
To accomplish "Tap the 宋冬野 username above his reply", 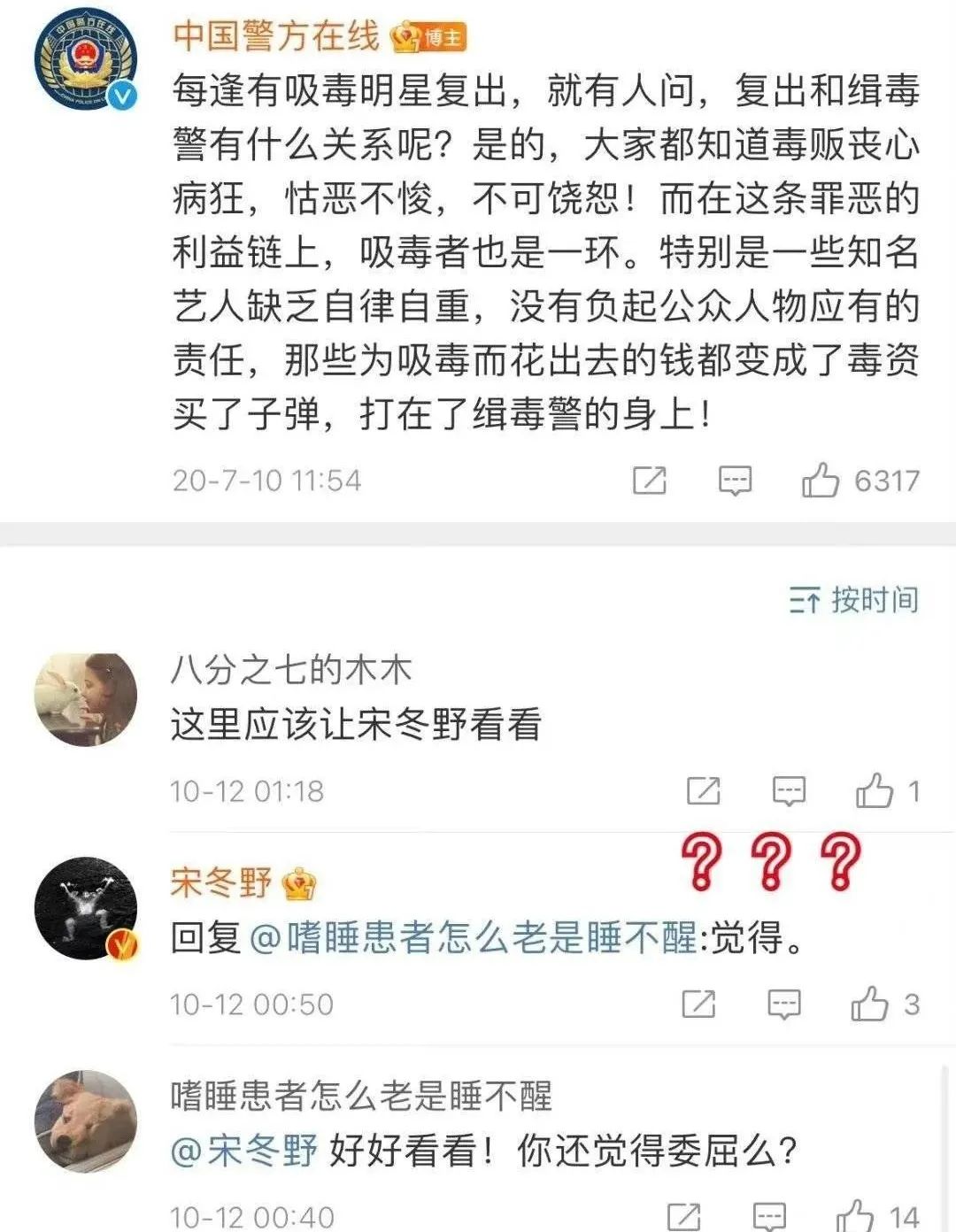I will pyautogui.click(x=221, y=882).
